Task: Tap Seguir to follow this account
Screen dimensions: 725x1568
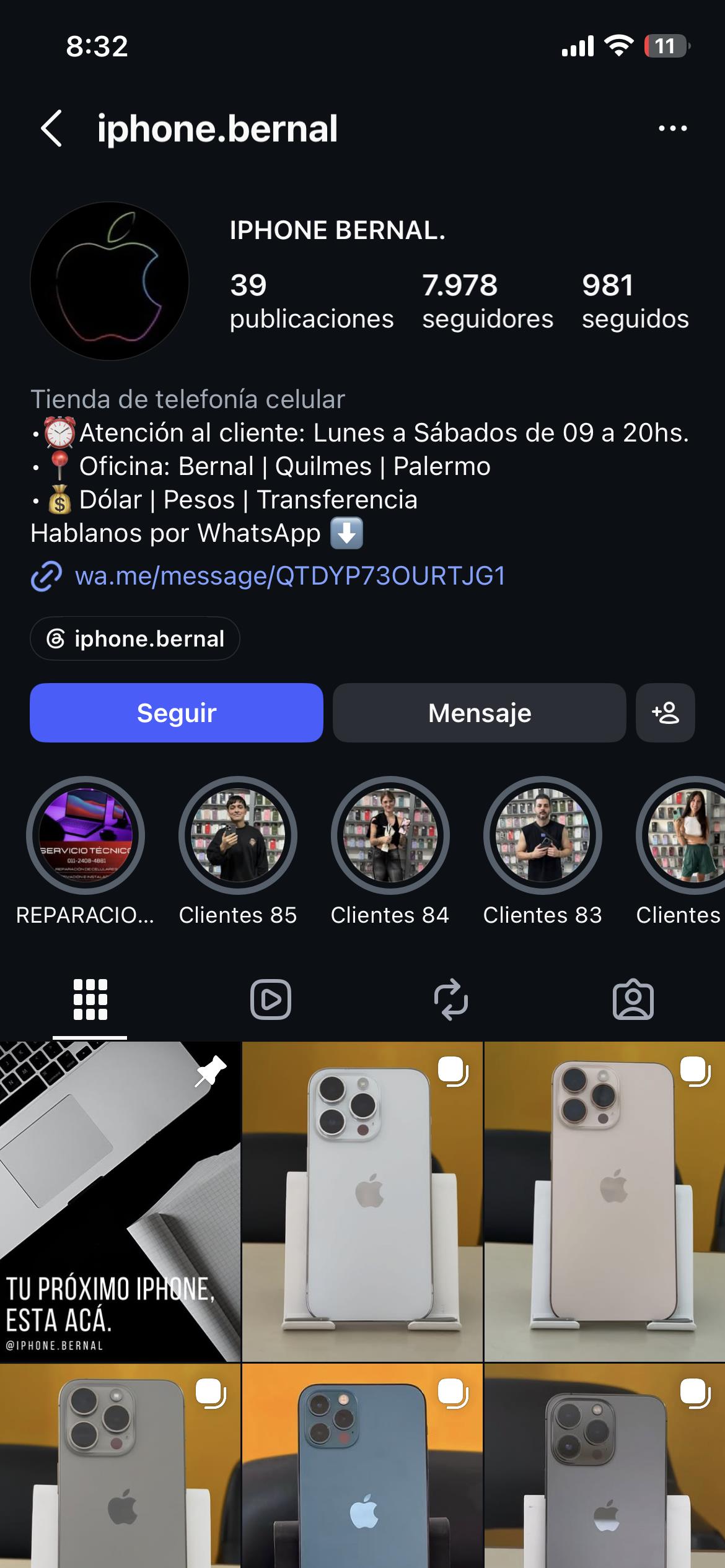Action: pos(177,713)
